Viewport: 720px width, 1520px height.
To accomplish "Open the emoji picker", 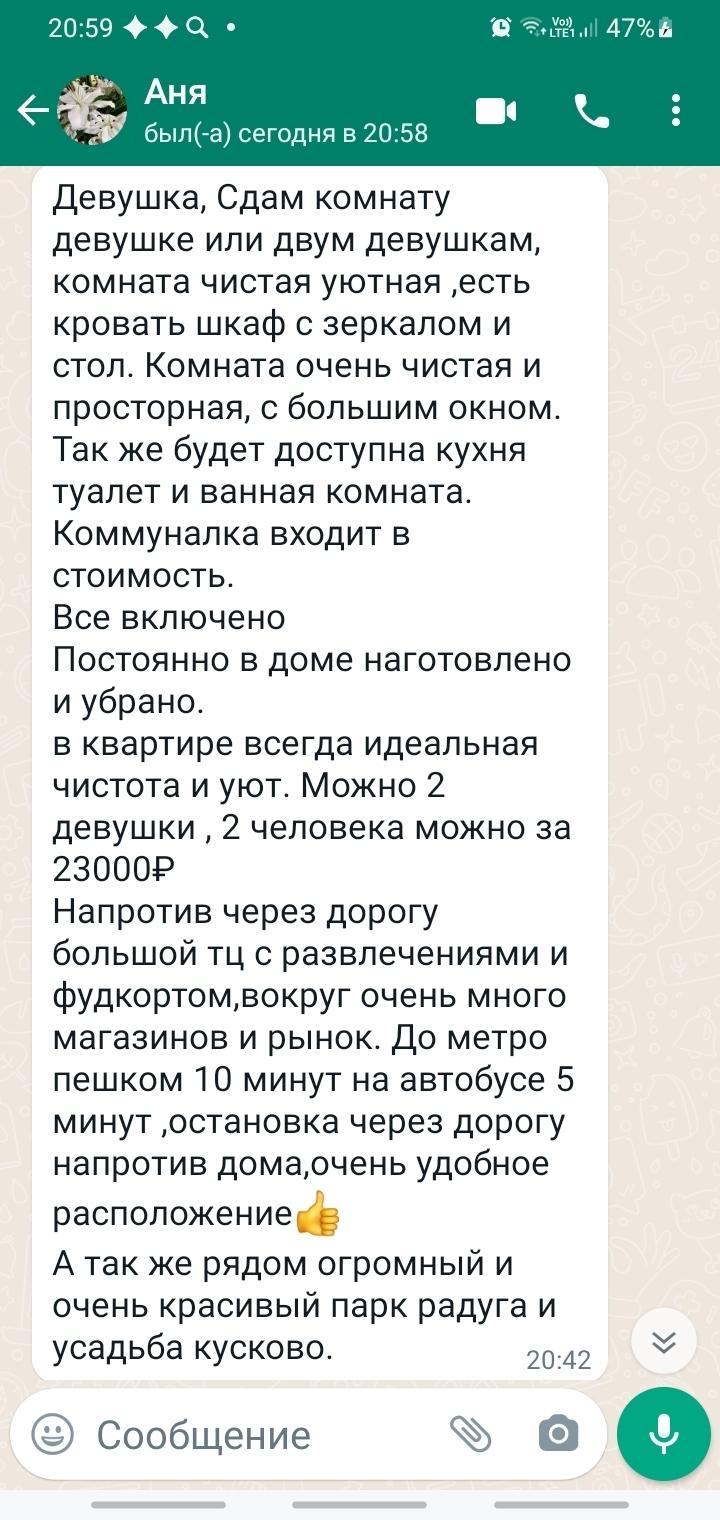I will point(52,1435).
